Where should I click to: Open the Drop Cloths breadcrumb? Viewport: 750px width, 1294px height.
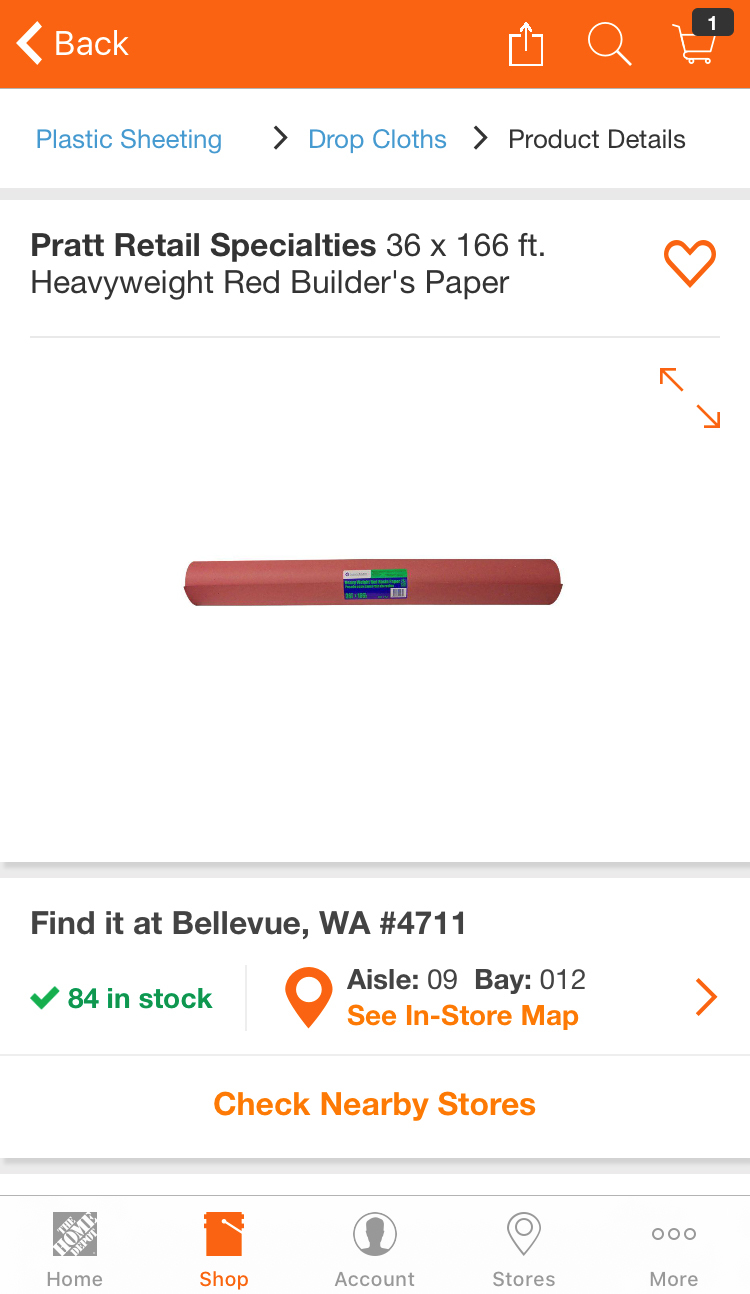[x=377, y=139]
